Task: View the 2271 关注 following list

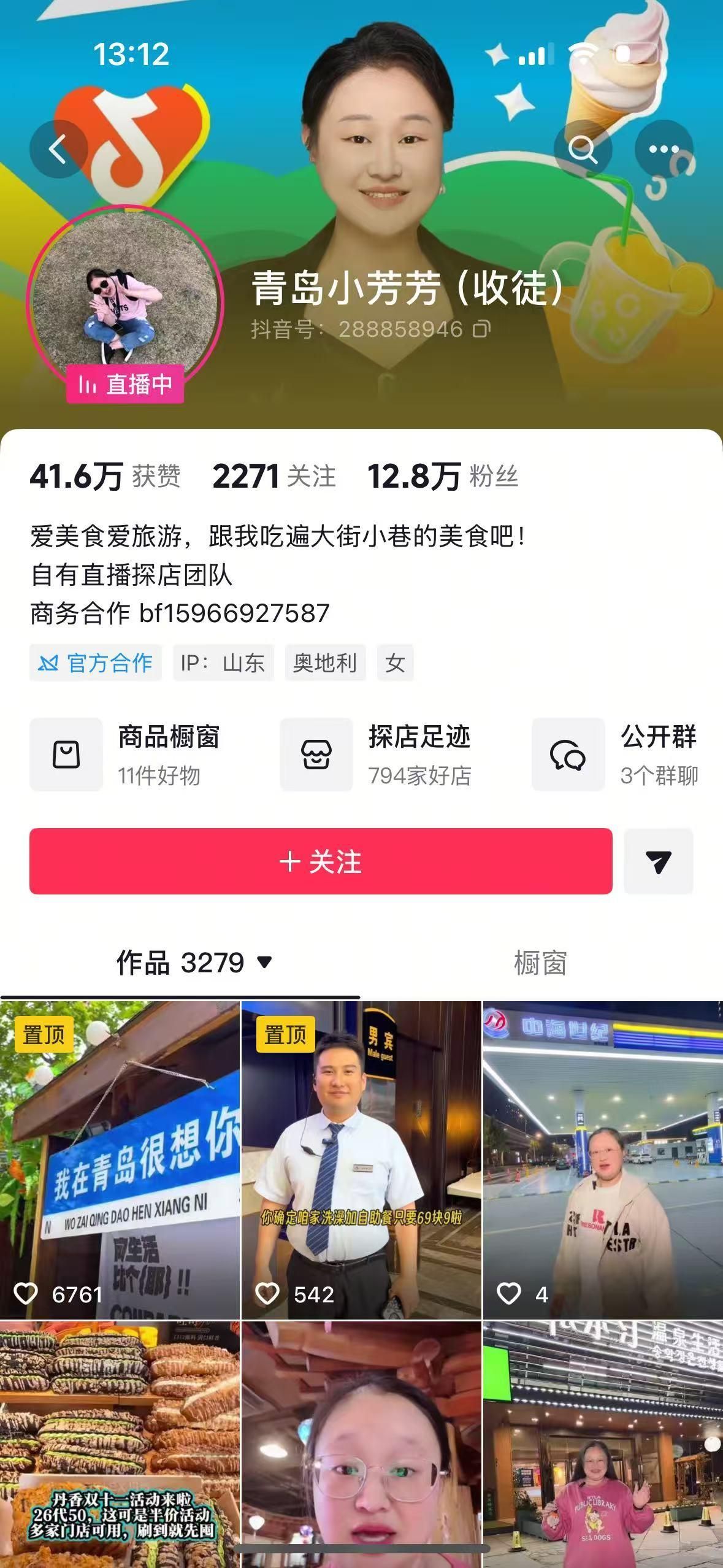Action: [274, 477]
